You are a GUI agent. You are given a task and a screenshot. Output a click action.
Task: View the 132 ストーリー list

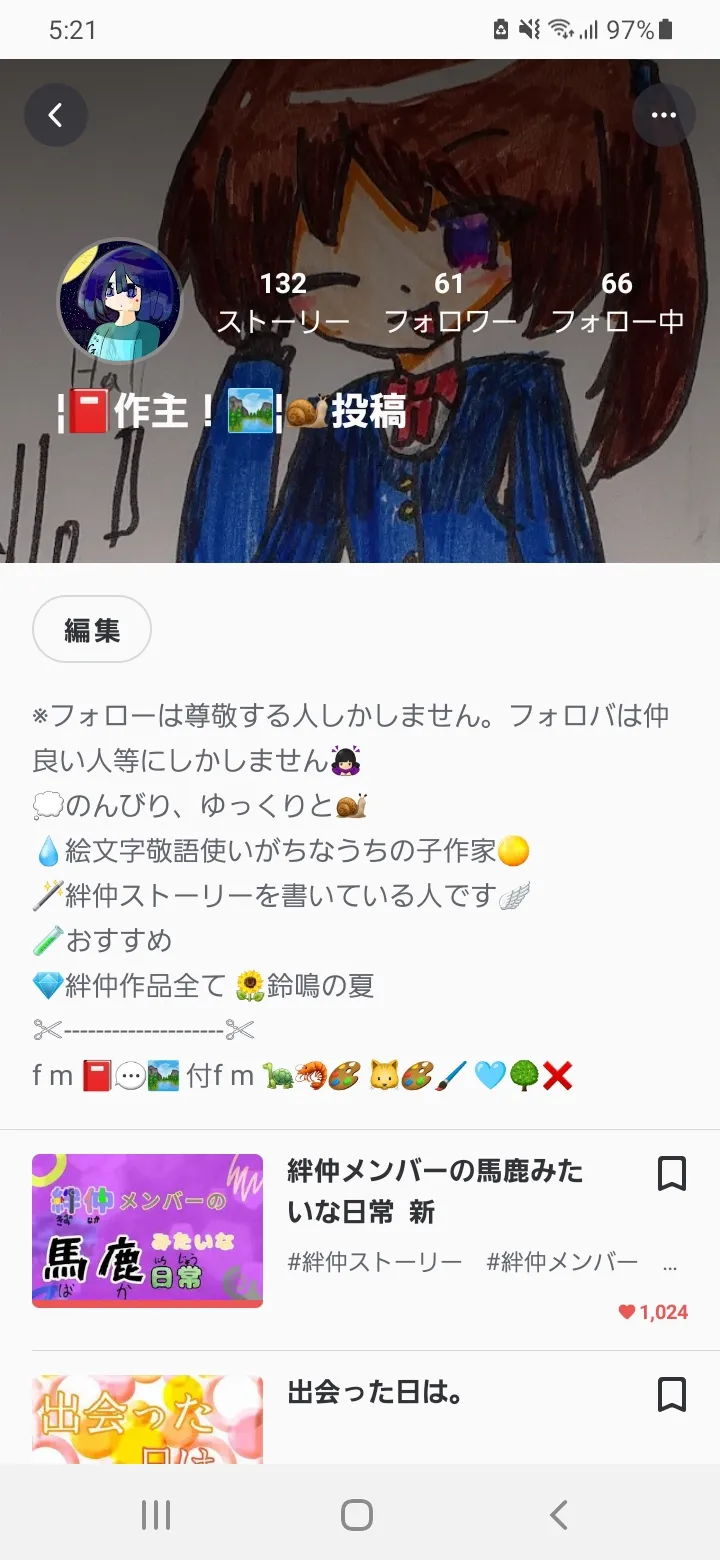click(283, 302)
